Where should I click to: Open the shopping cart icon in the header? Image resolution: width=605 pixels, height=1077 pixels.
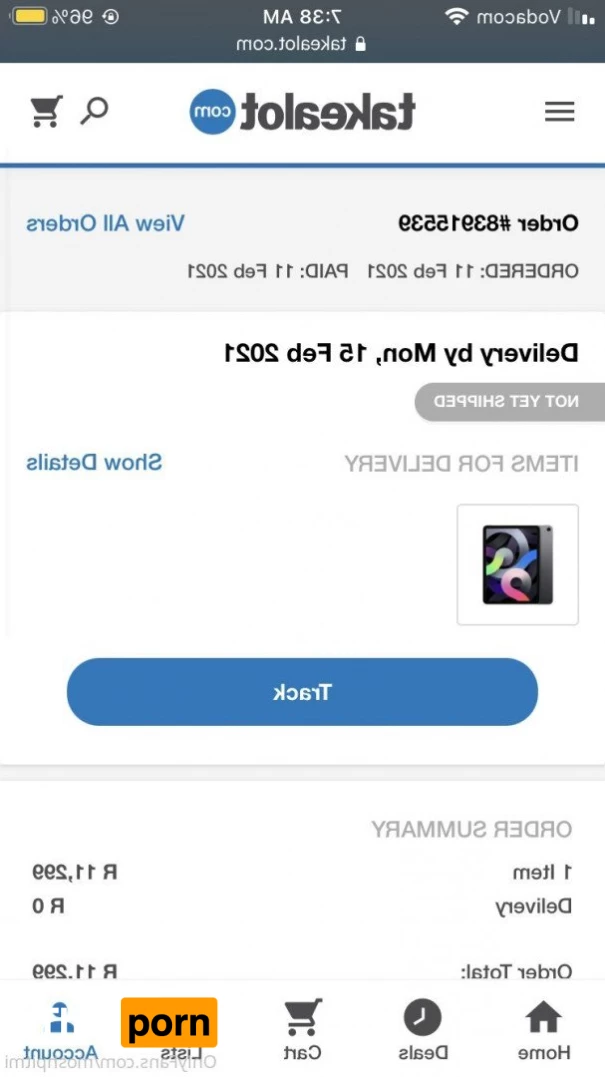tap(46, 111)
